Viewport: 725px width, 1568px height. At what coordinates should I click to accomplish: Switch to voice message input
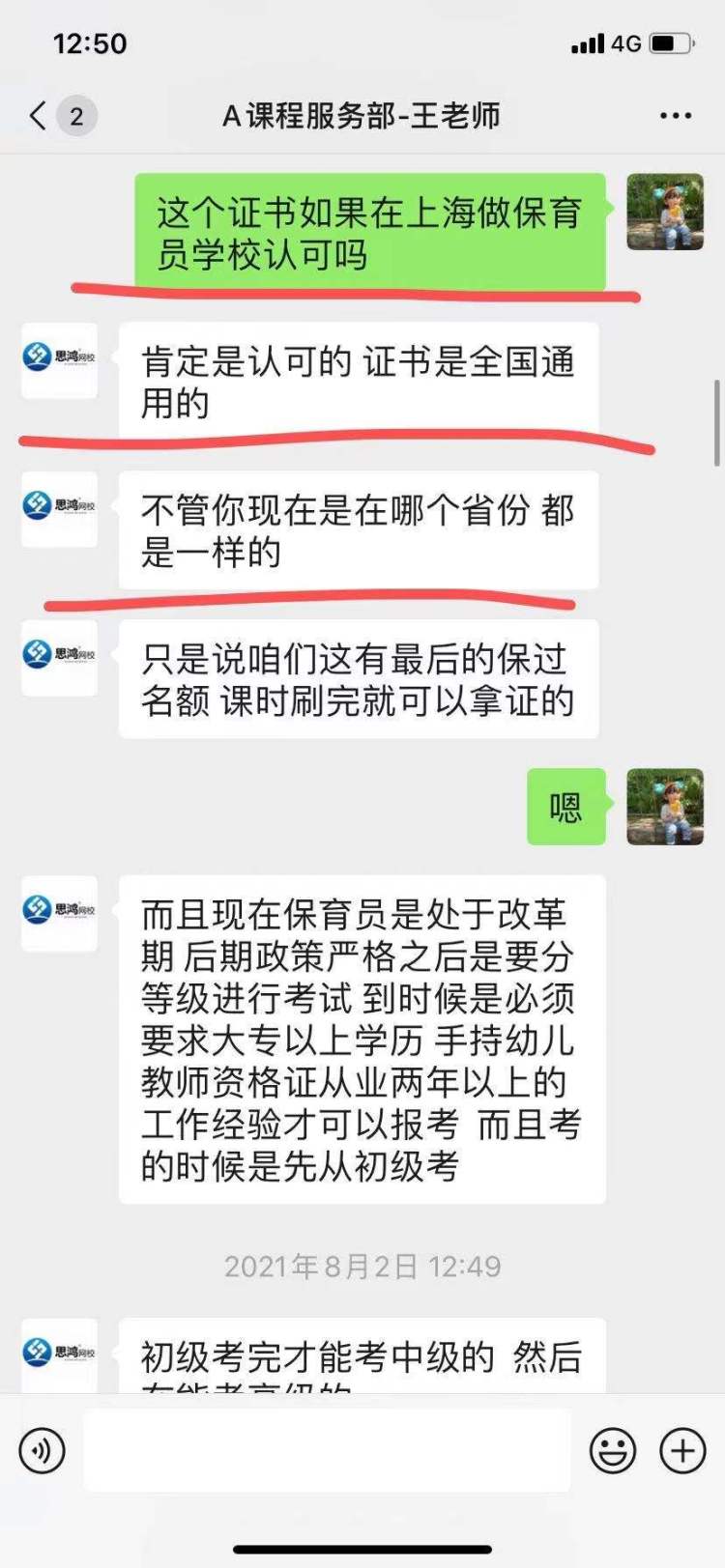[x=42, y=1450]
